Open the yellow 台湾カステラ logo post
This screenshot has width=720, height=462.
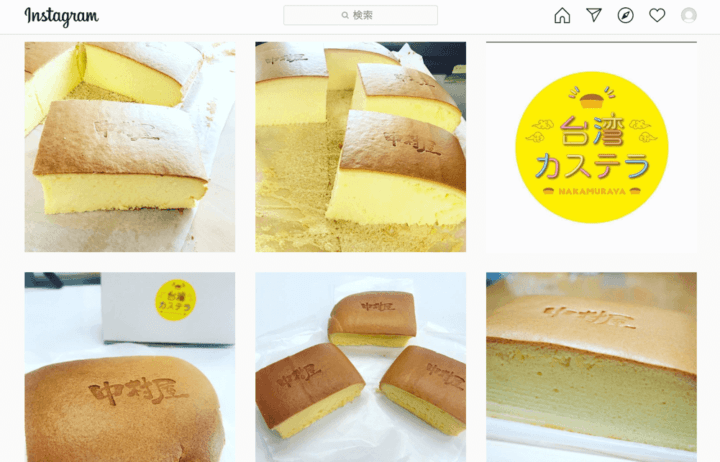tap(591, 146)
